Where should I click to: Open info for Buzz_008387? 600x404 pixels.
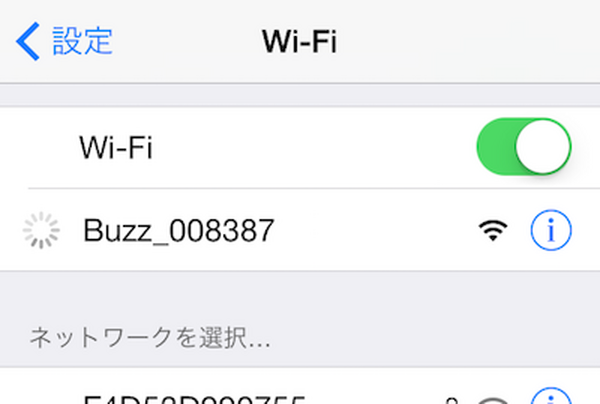tap(551, 232)
